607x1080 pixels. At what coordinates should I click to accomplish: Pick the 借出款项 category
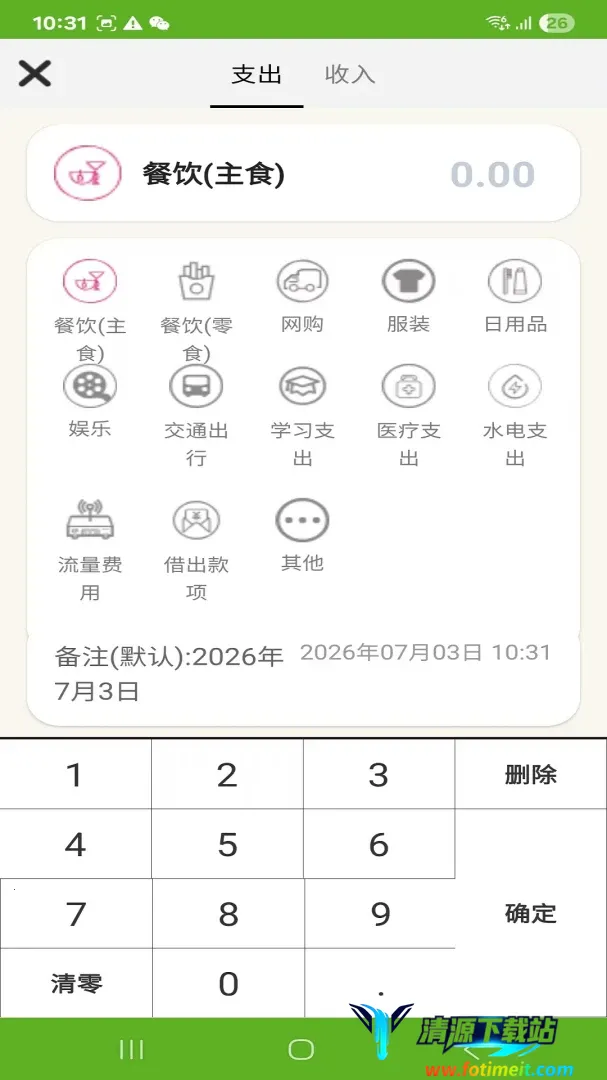point(196,550)
